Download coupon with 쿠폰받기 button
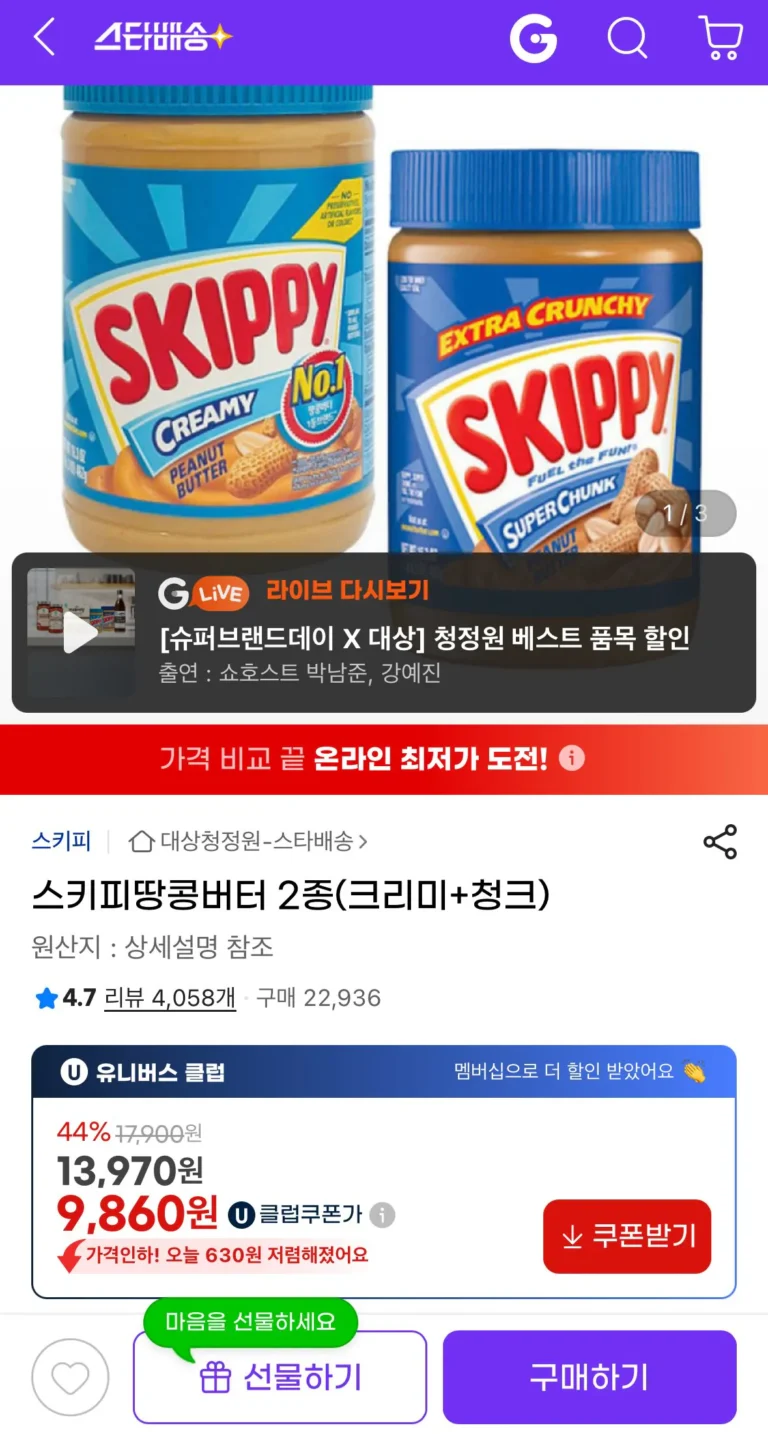Screen dimensions: 768x1434 (x=627, y=1236)
